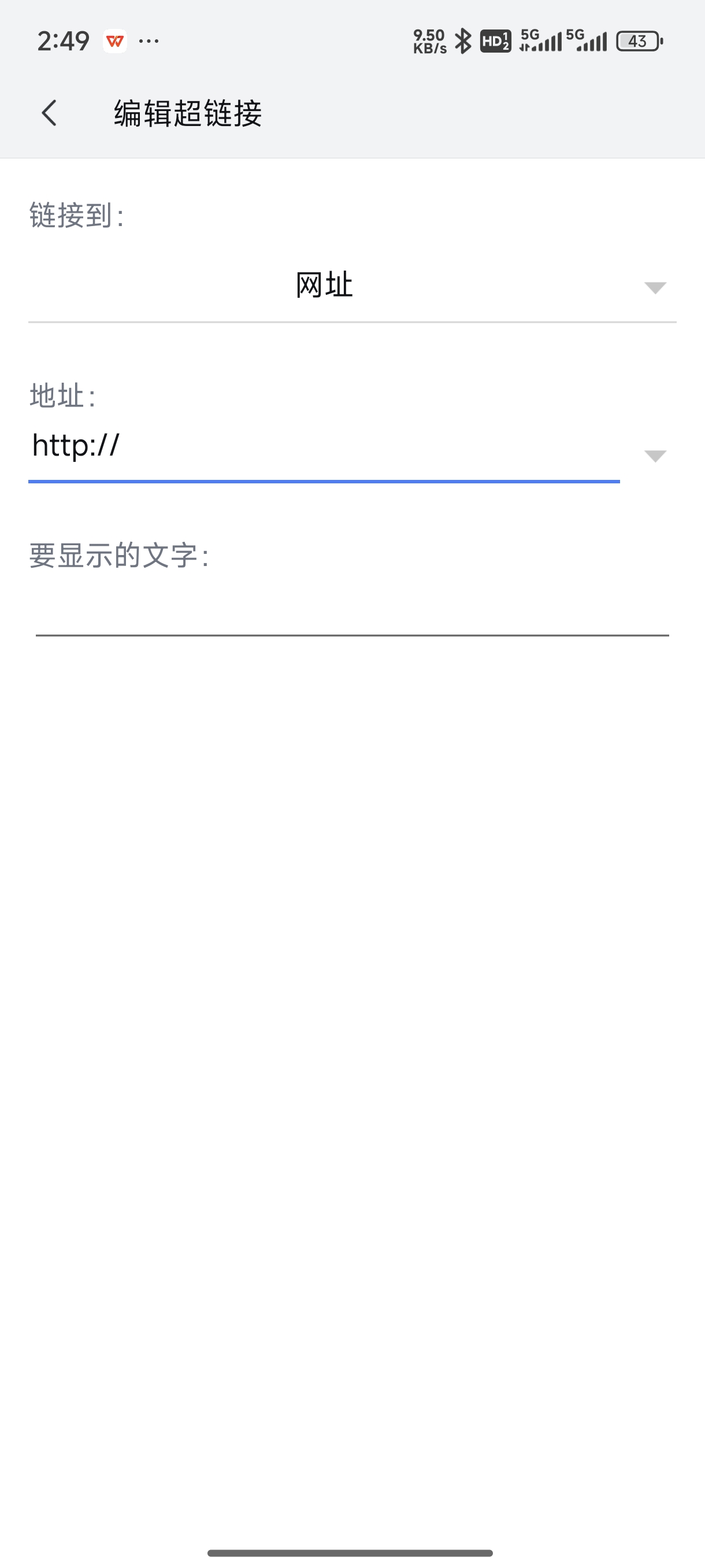Expand the address history dropdown arrow

pos(654,458)
